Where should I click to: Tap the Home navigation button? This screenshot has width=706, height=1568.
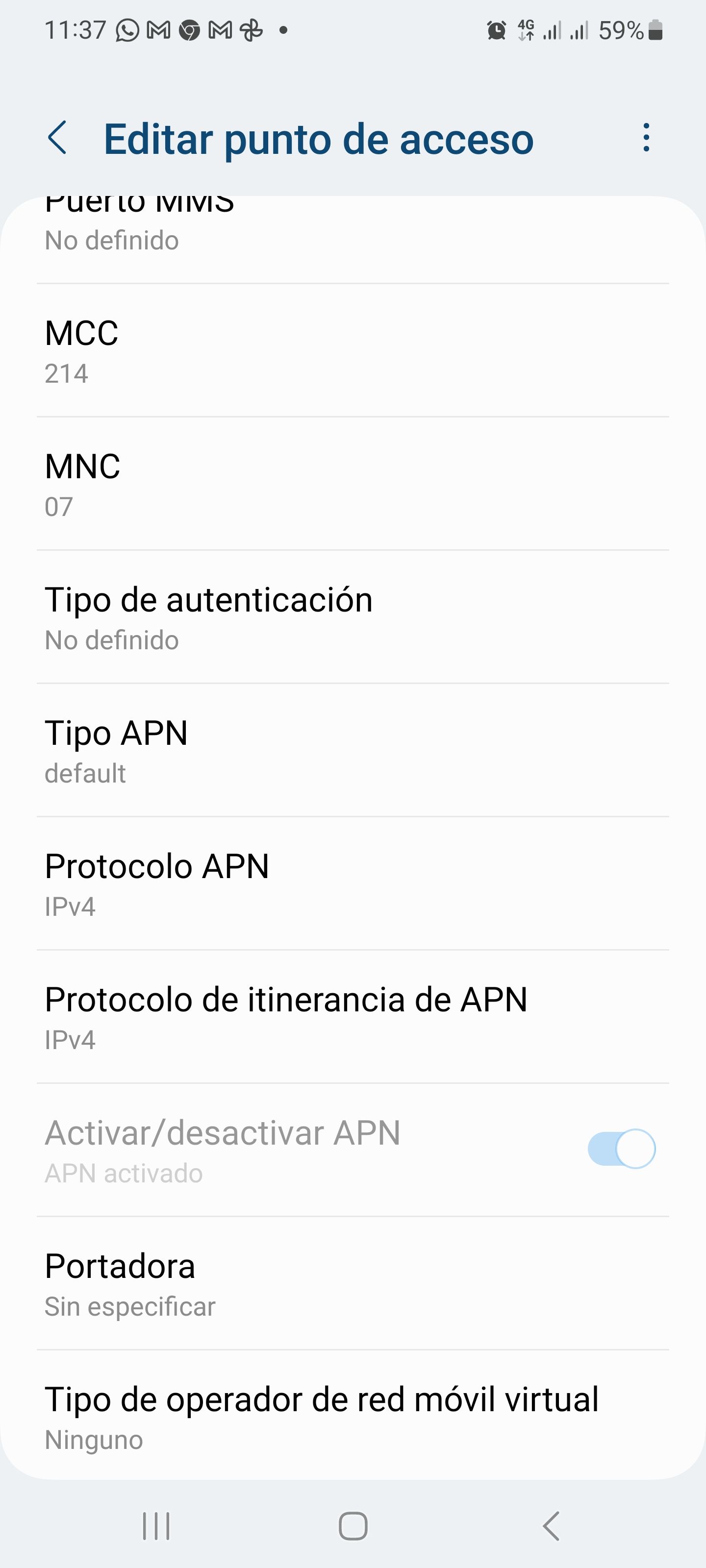click(353, 1525)
